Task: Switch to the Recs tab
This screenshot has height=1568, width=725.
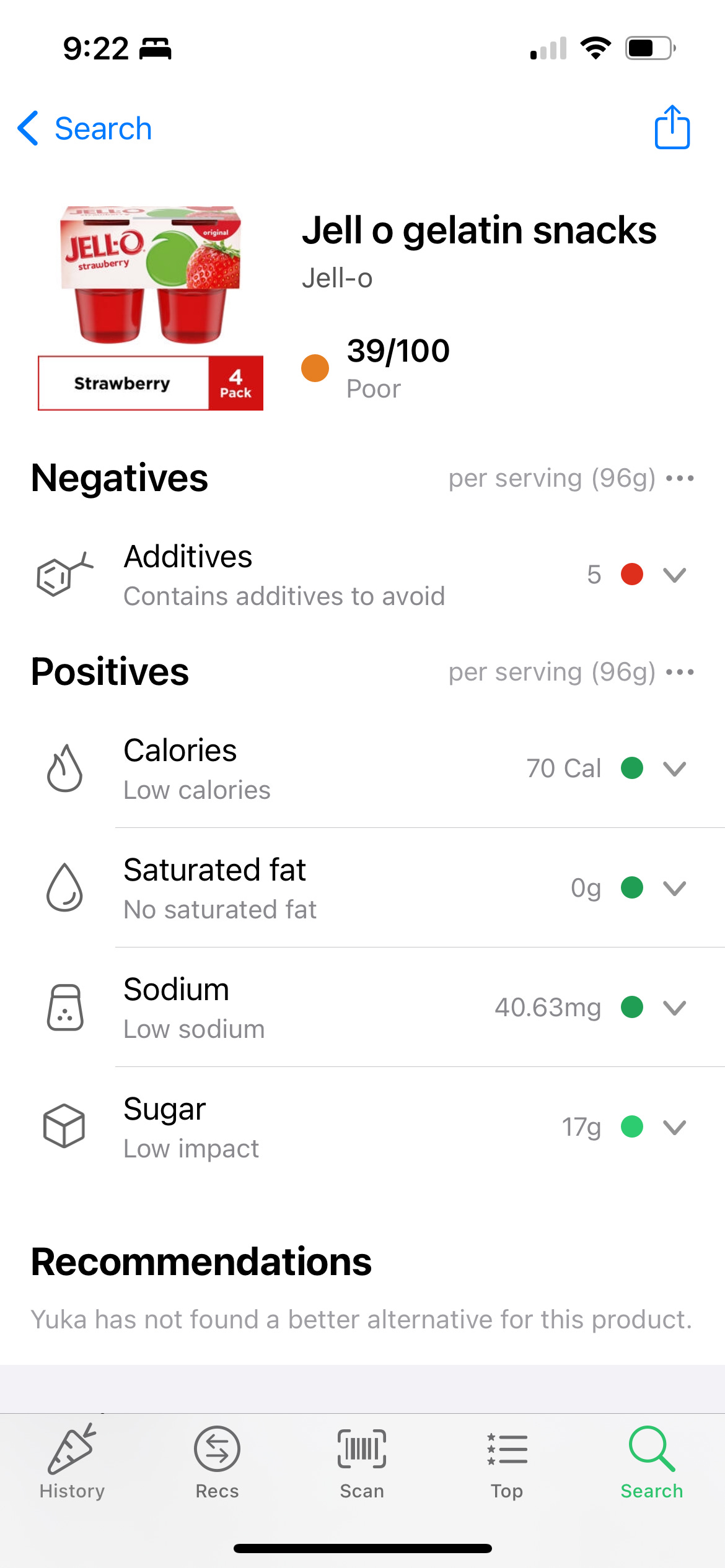Action: 217,1461
